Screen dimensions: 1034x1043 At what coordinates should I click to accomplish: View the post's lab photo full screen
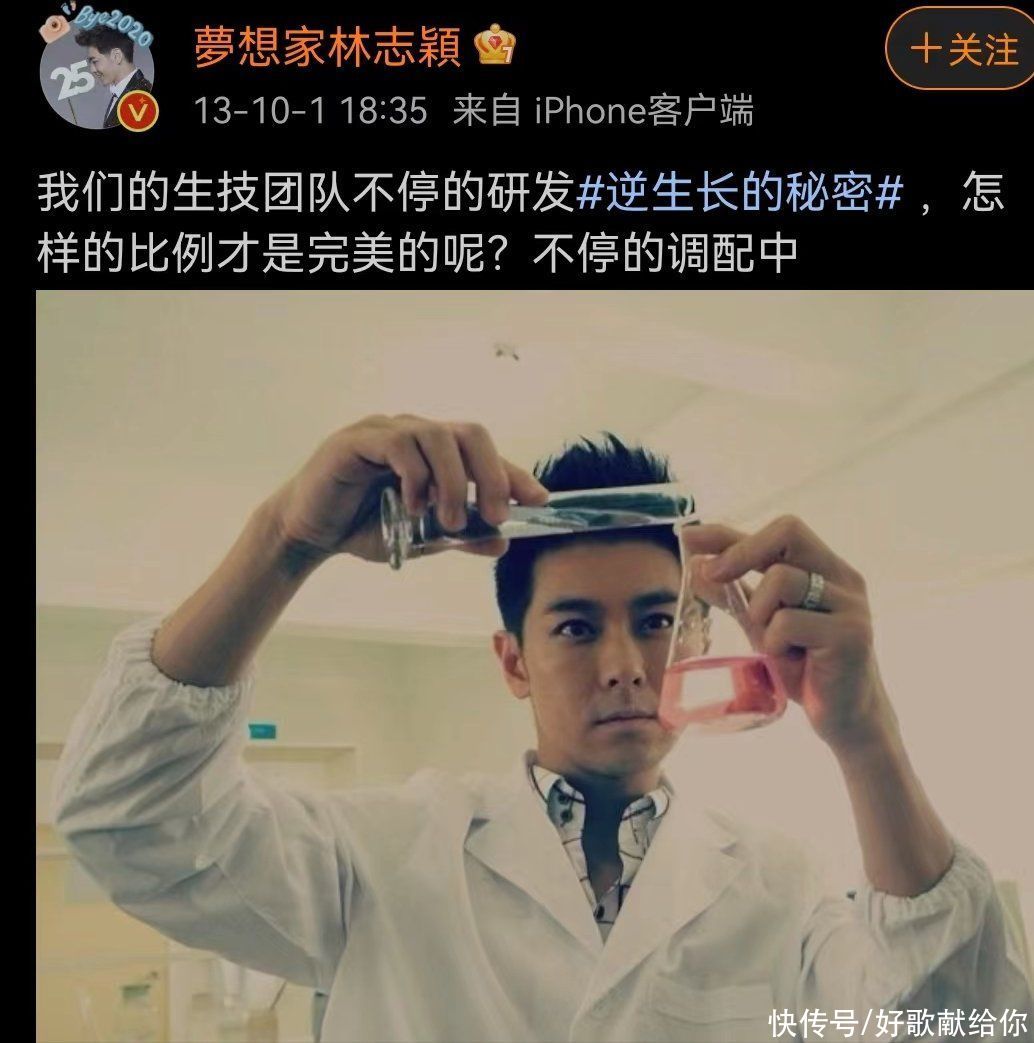534,665
